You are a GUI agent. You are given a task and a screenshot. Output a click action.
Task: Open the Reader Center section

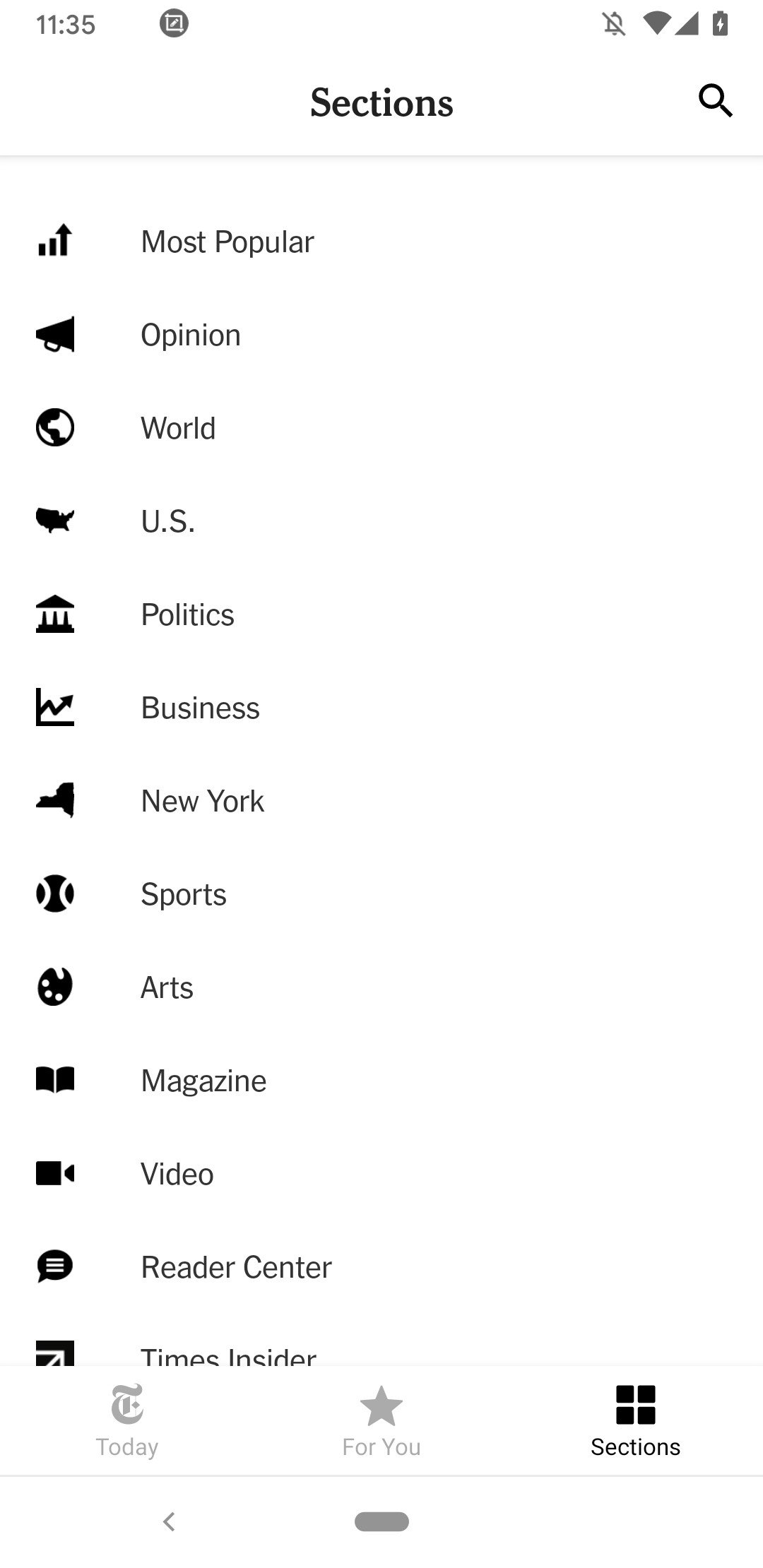coord(381,1267)
